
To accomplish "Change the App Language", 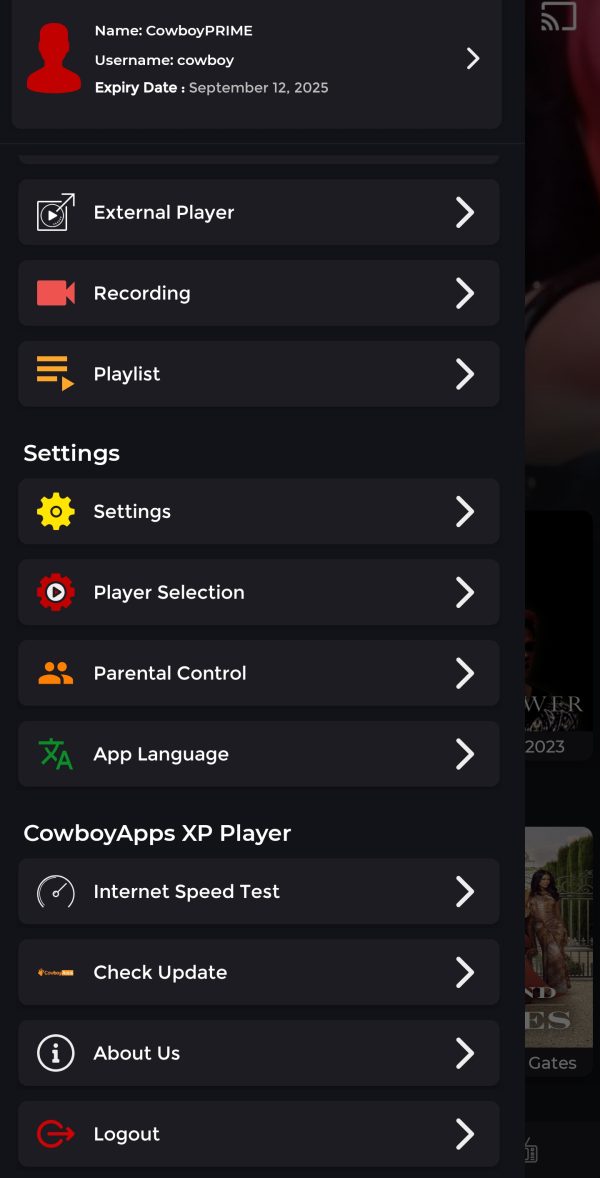I will click(258, 754).
